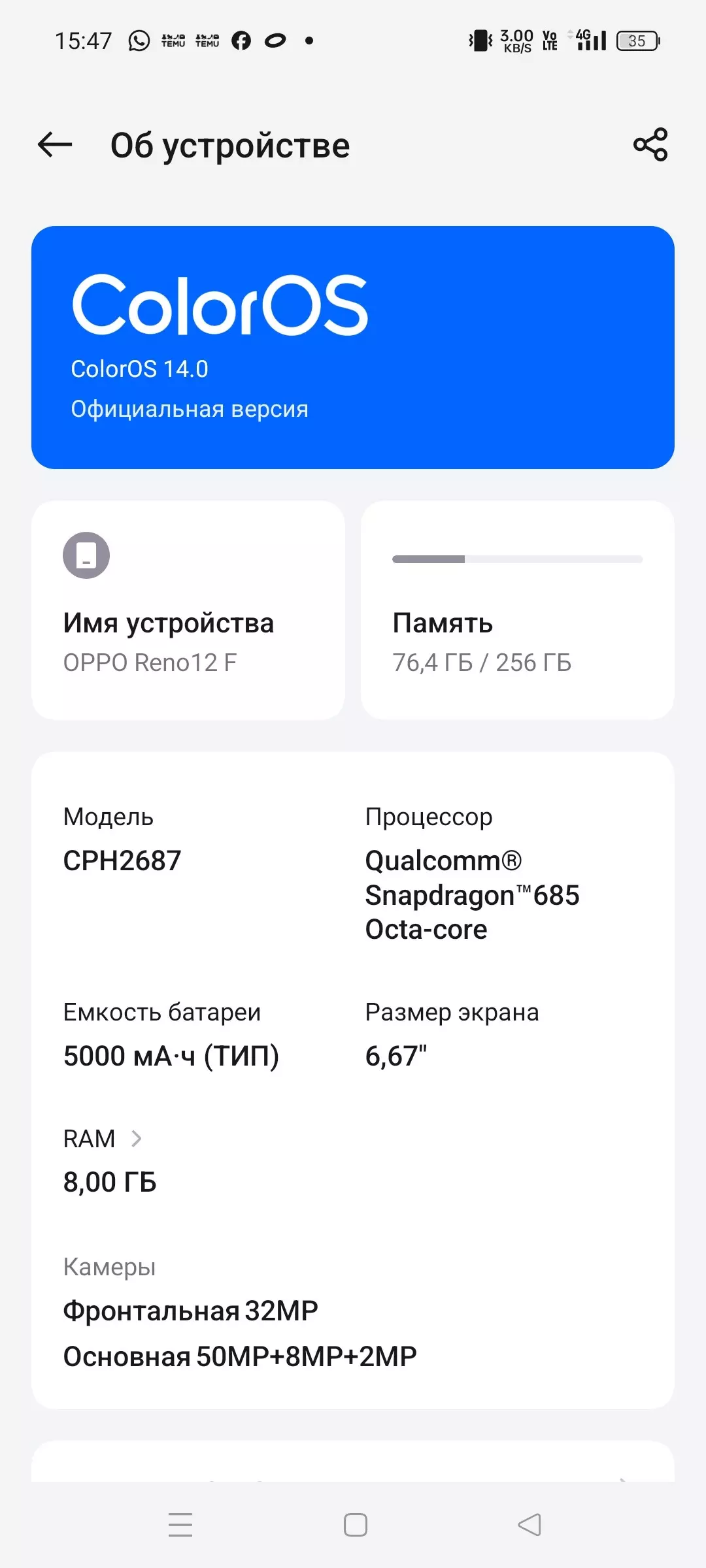The width and height of the screenshot is (706, 1568).
Task: Tap the WhatsApp notification icon
Action: pyautogui.click(x=139, y=41)
